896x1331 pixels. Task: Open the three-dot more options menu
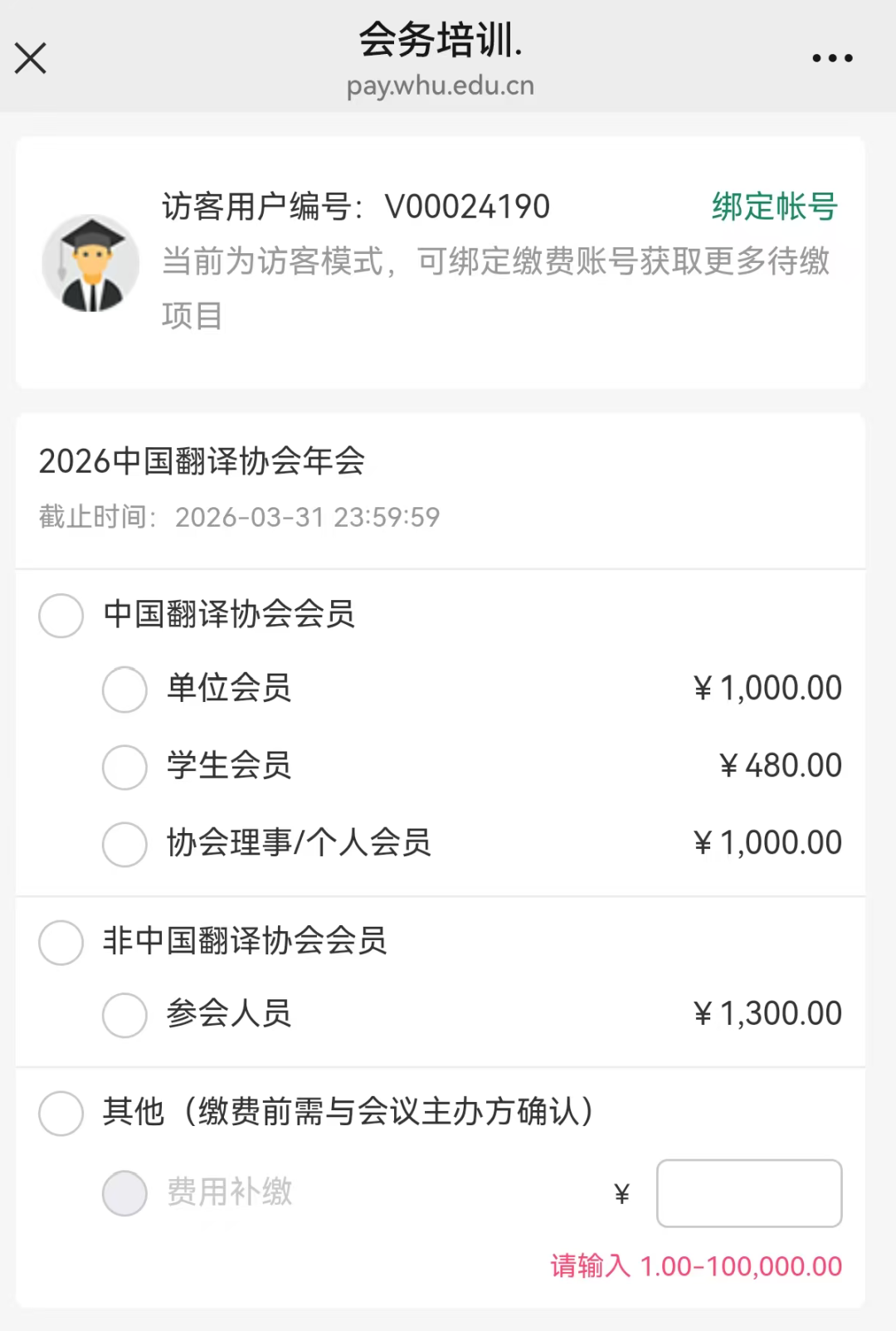832,58
